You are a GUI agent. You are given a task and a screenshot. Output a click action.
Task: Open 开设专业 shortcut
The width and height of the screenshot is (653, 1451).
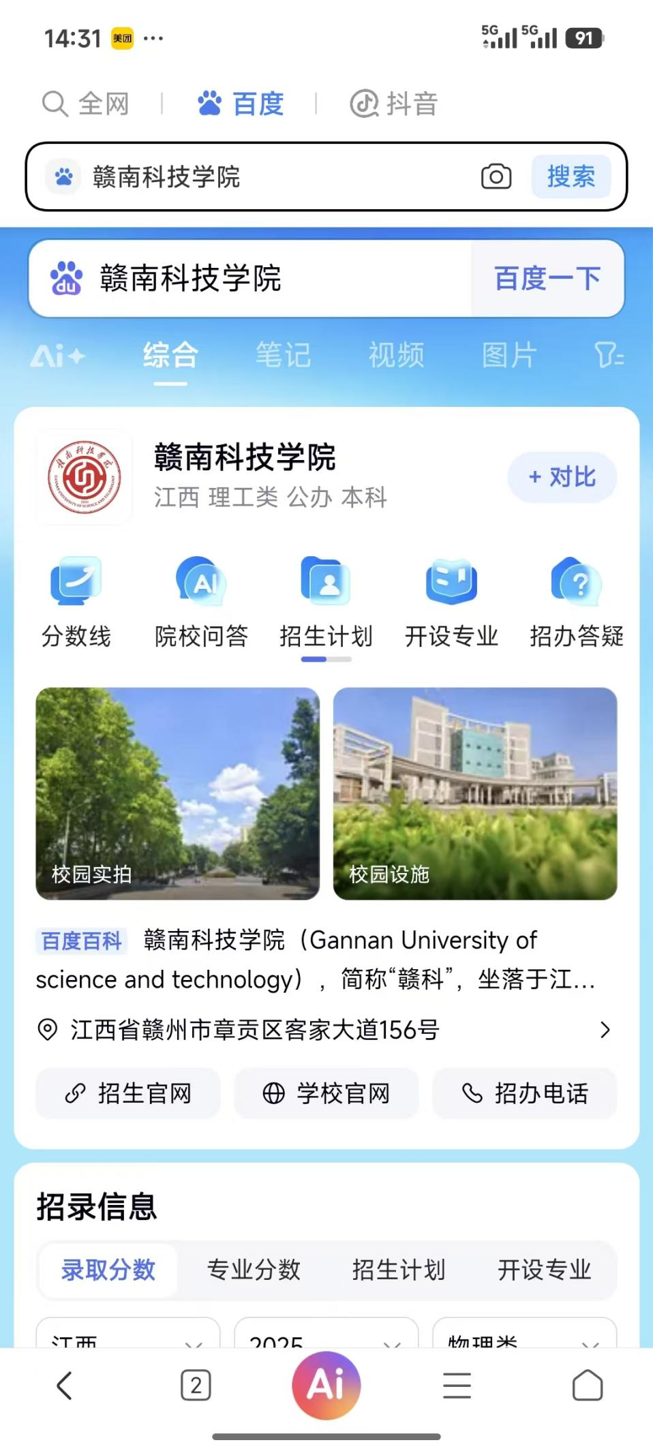coord(451,602)
